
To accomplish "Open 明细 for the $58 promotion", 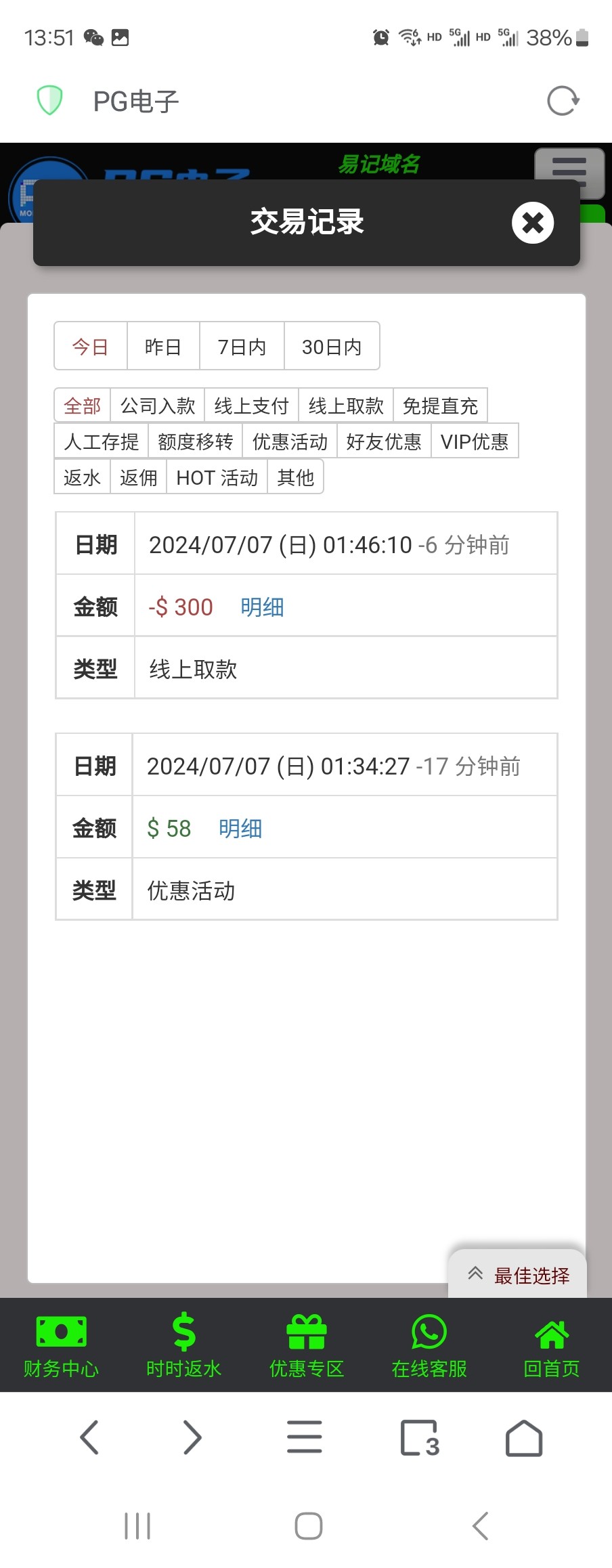I will click(x=240, y=829).
